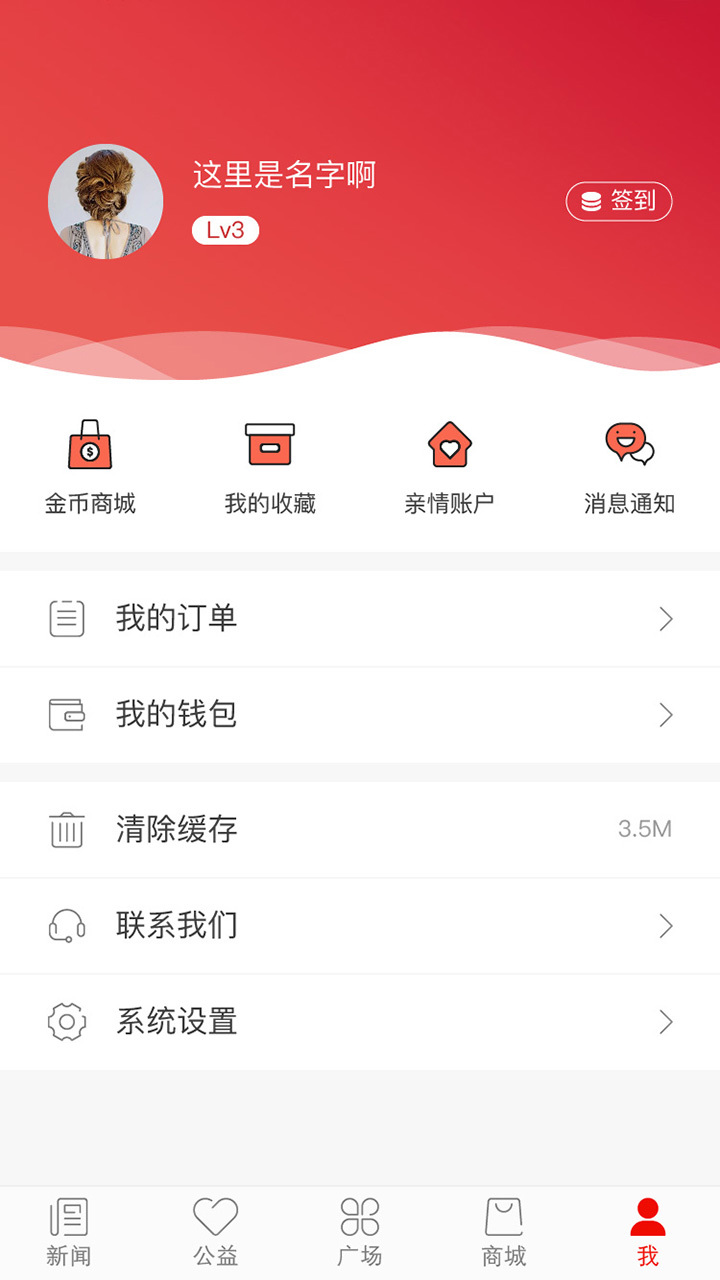Open the profile avatar photo

click(105, 201)
